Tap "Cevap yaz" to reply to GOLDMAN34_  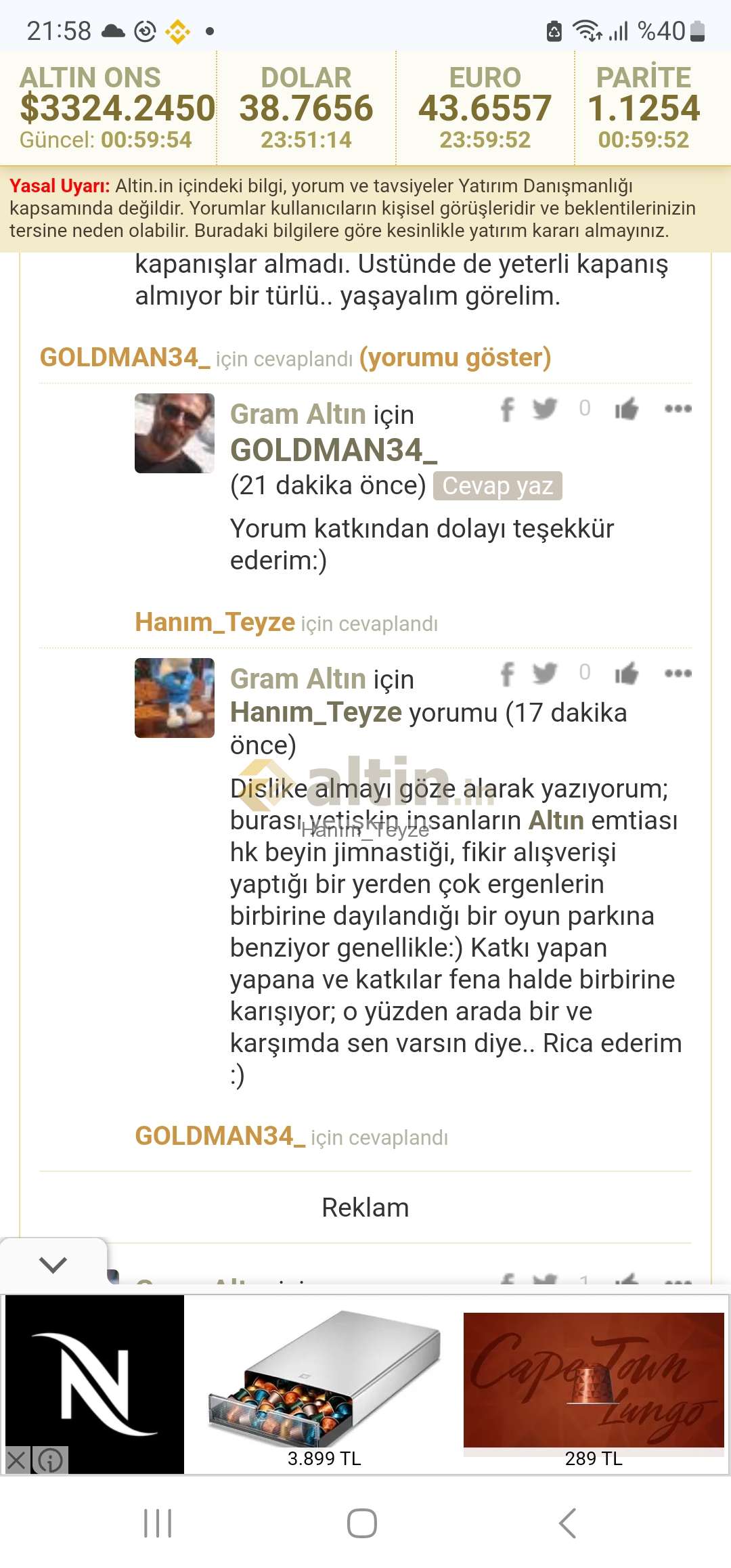coord(497,485)
